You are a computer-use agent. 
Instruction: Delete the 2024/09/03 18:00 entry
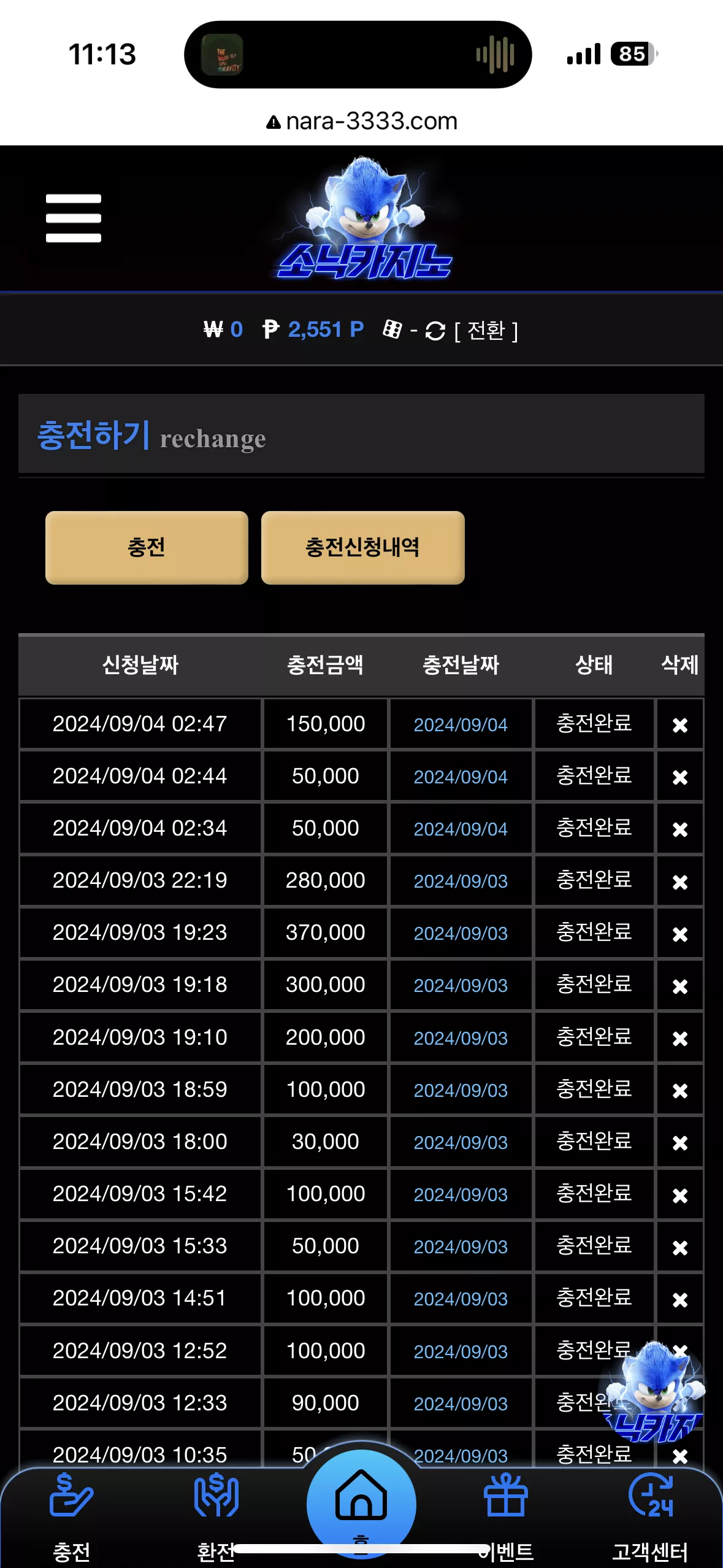679,1143
